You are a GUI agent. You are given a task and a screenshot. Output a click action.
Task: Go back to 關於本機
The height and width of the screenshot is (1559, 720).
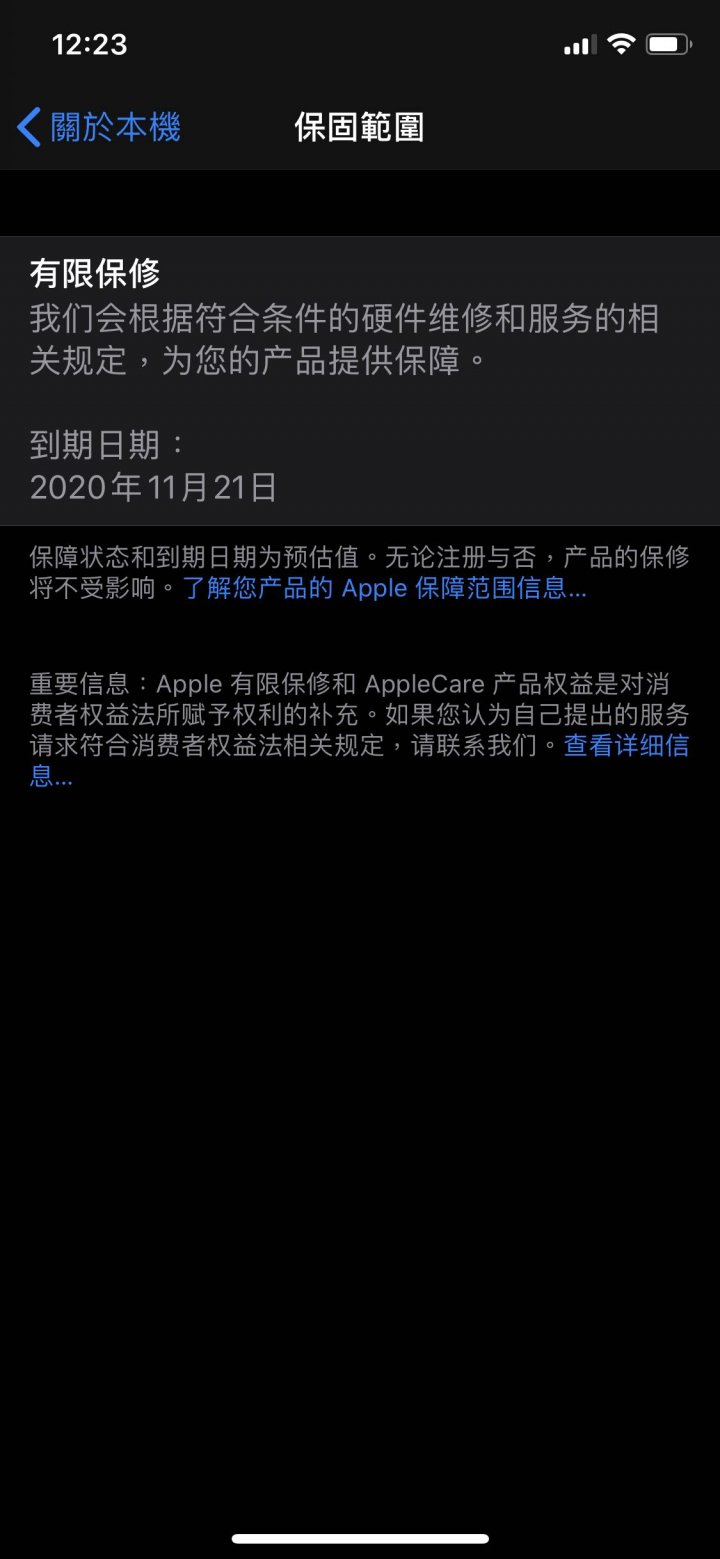(x=100, y=128)
